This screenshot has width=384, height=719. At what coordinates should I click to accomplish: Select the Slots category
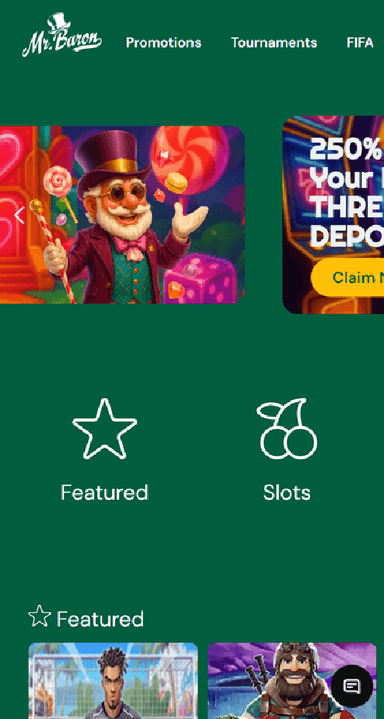tap(287, 450)
